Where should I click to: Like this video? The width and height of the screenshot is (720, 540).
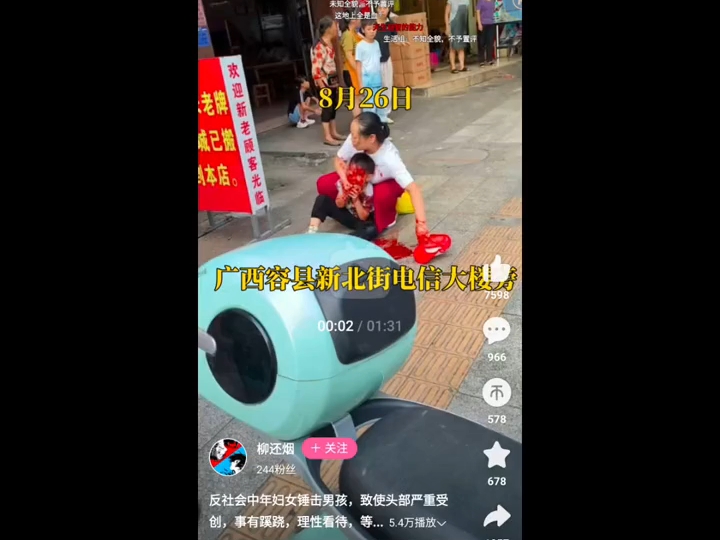[497, 269]
